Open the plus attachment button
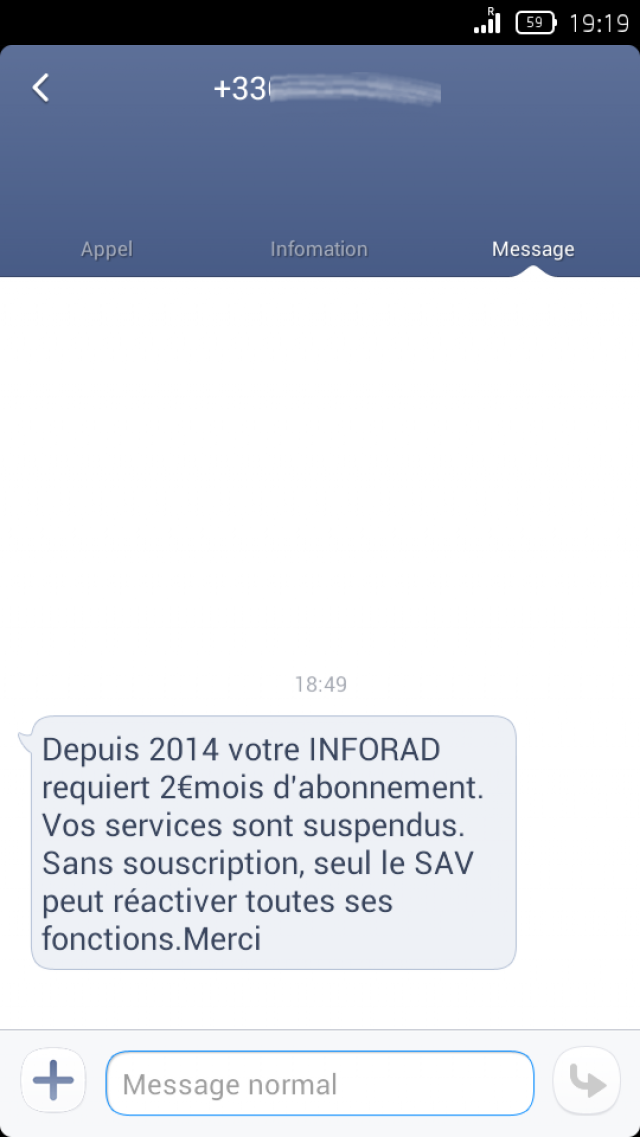The height and width of the screenshot is (1137, 640). 53,1081
